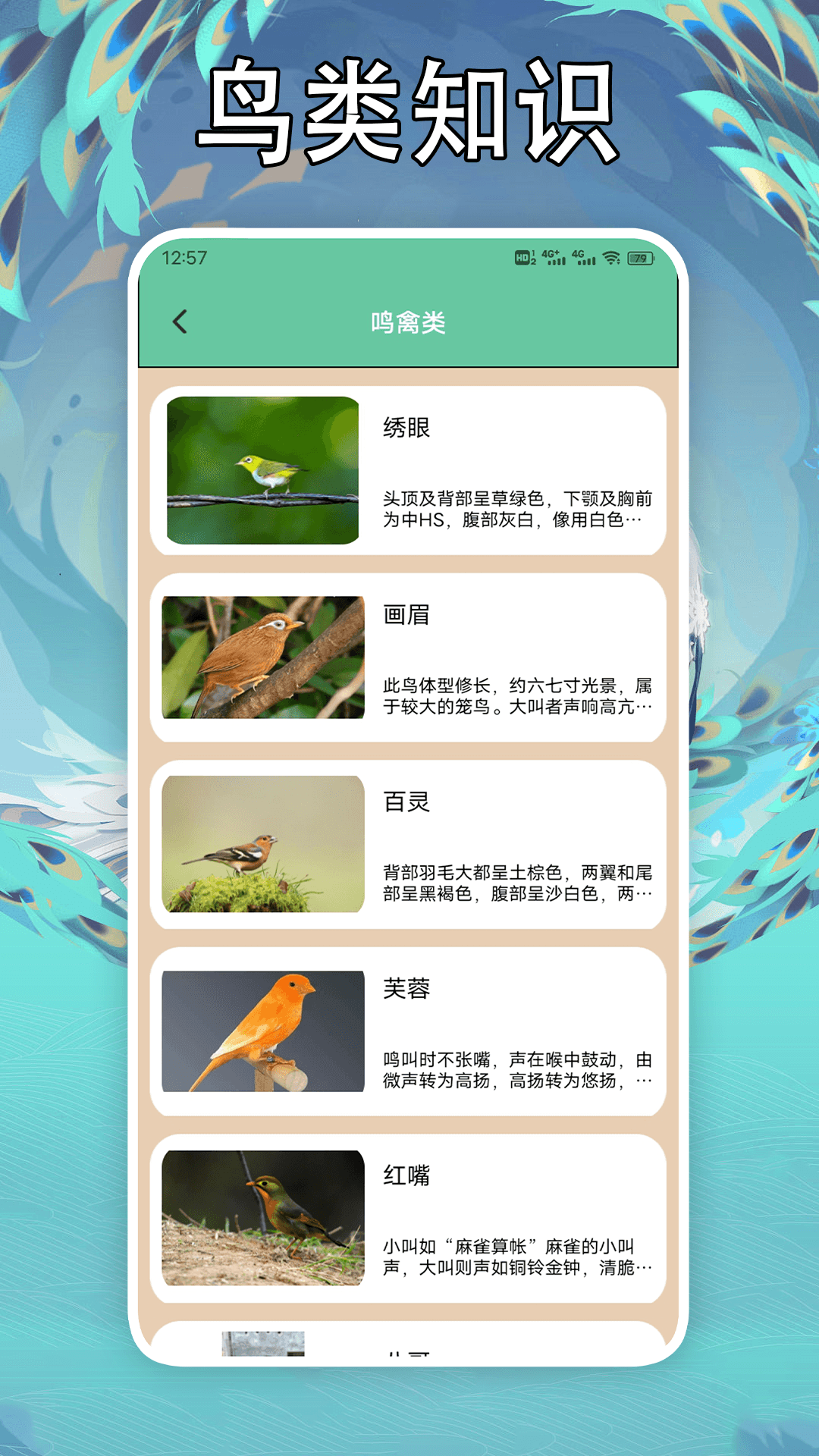Tap the clock showing 12:57
The image size is (819, 1456).
click(x=184, y=258)
